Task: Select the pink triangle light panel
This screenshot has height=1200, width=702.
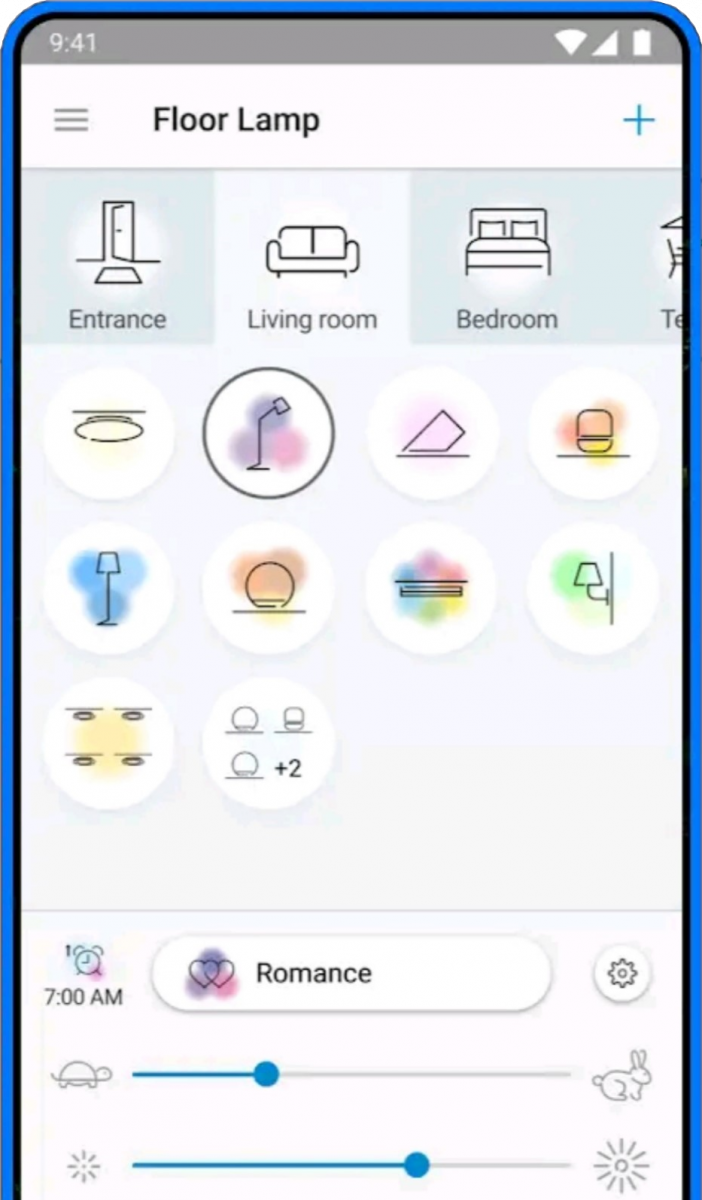Action: (432, 433)
